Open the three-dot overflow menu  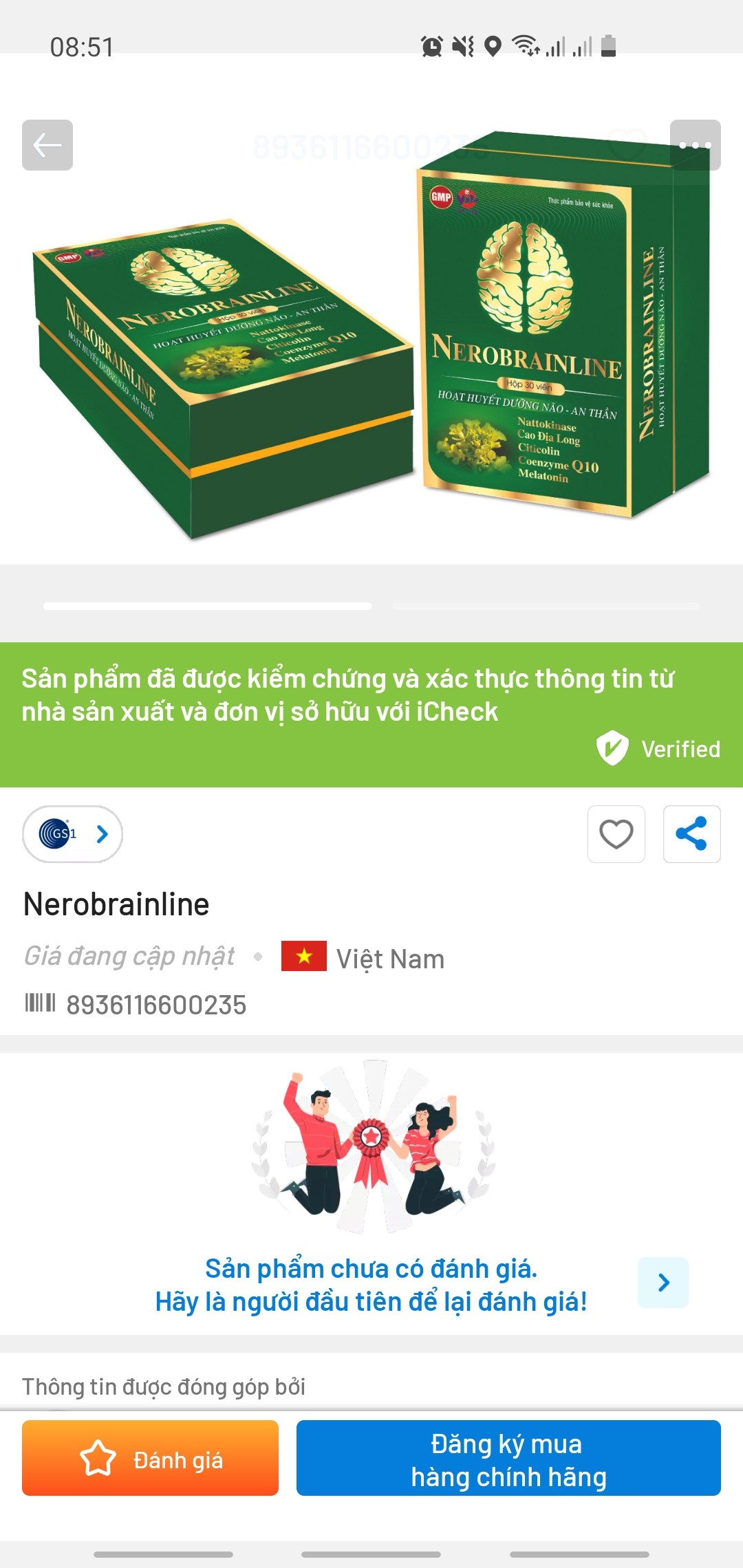pyautogui.click(x=695, y=145)
